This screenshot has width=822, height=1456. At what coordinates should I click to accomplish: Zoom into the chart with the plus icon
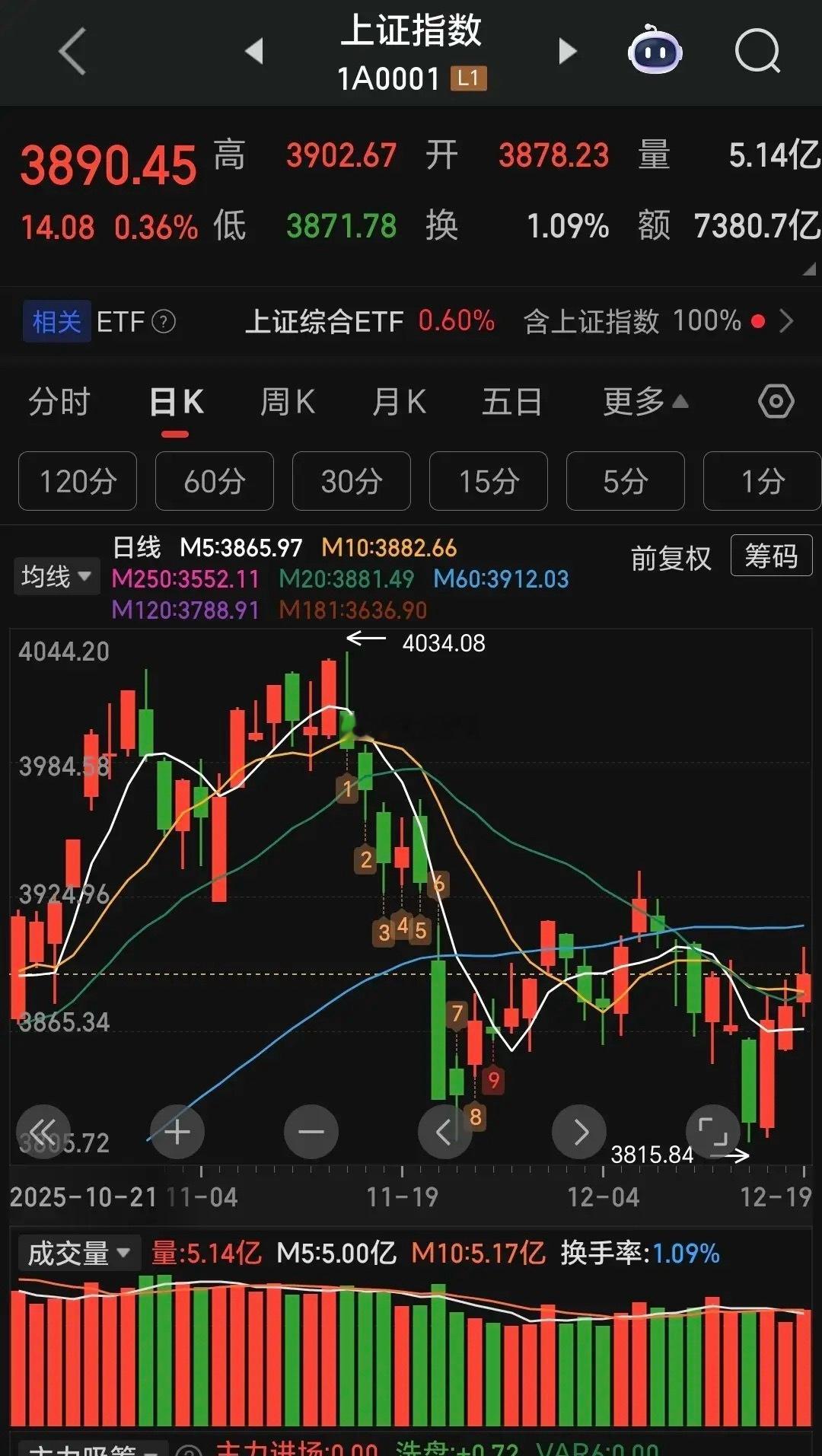(x=177, y=1132)
